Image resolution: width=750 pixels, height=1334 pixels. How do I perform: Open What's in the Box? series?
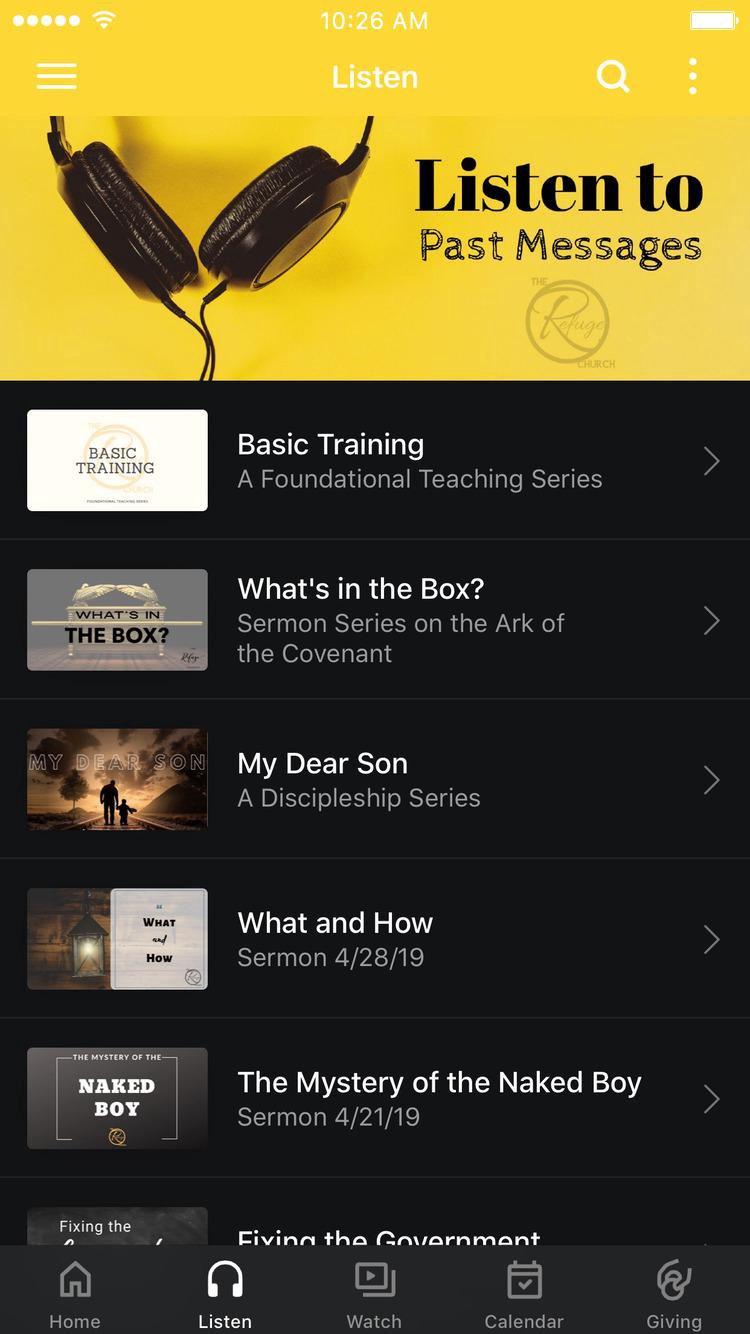click(x=375, y=620)
